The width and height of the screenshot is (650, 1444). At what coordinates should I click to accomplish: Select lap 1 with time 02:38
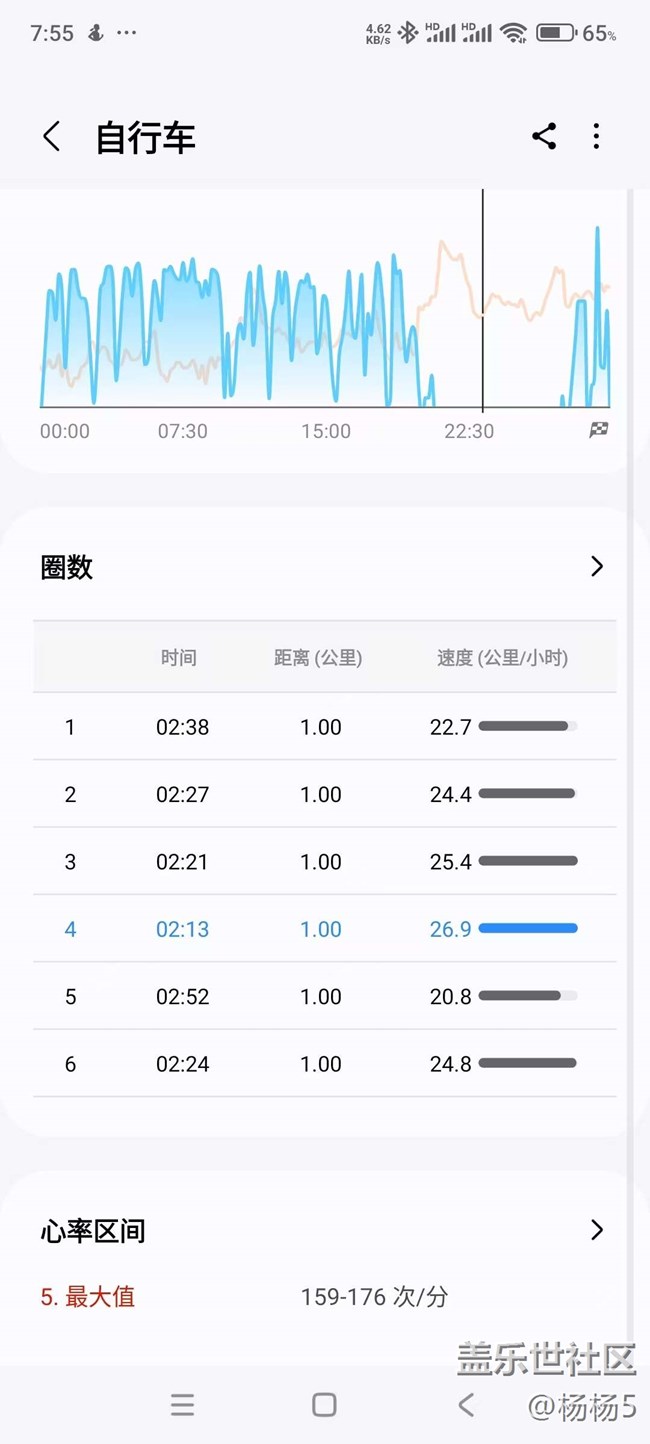[x=324, y=727]
